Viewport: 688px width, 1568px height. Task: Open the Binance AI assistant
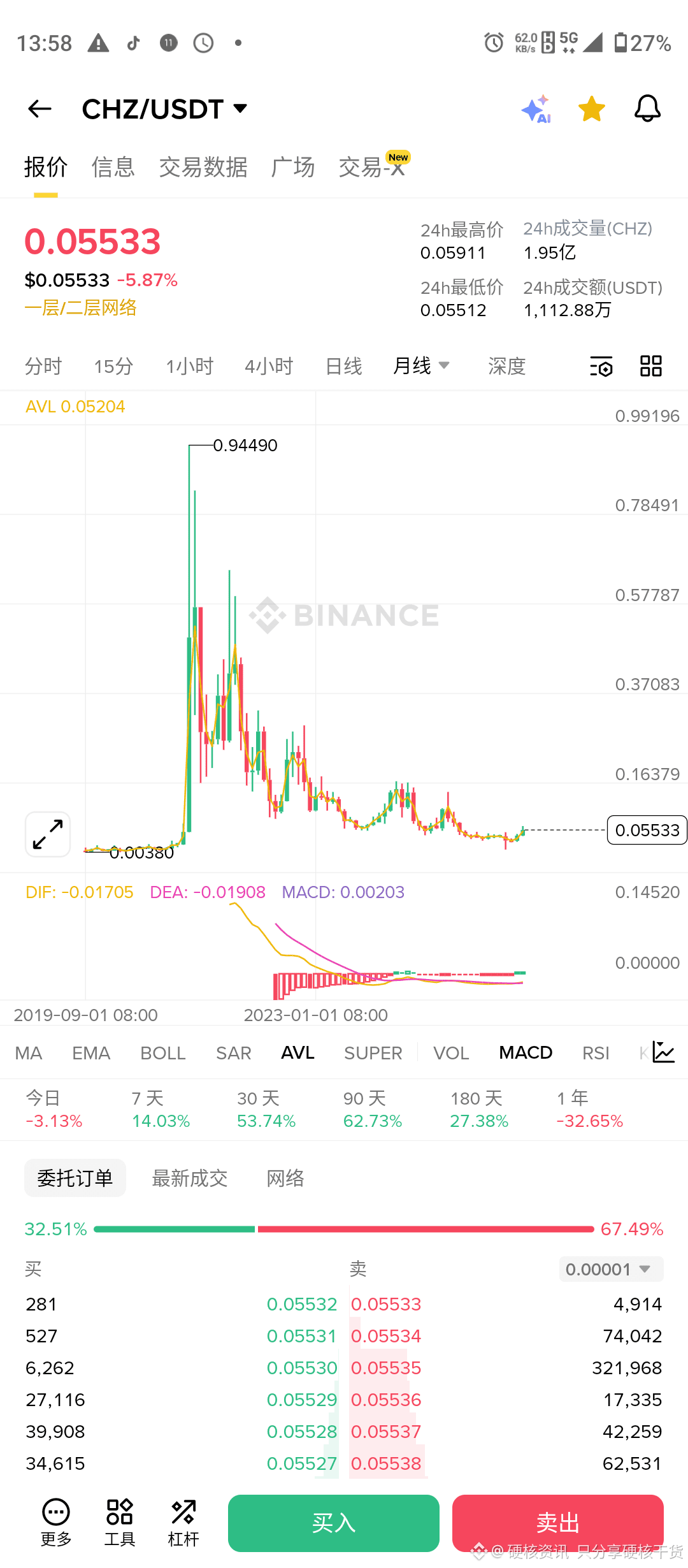(x=537, y=108)
